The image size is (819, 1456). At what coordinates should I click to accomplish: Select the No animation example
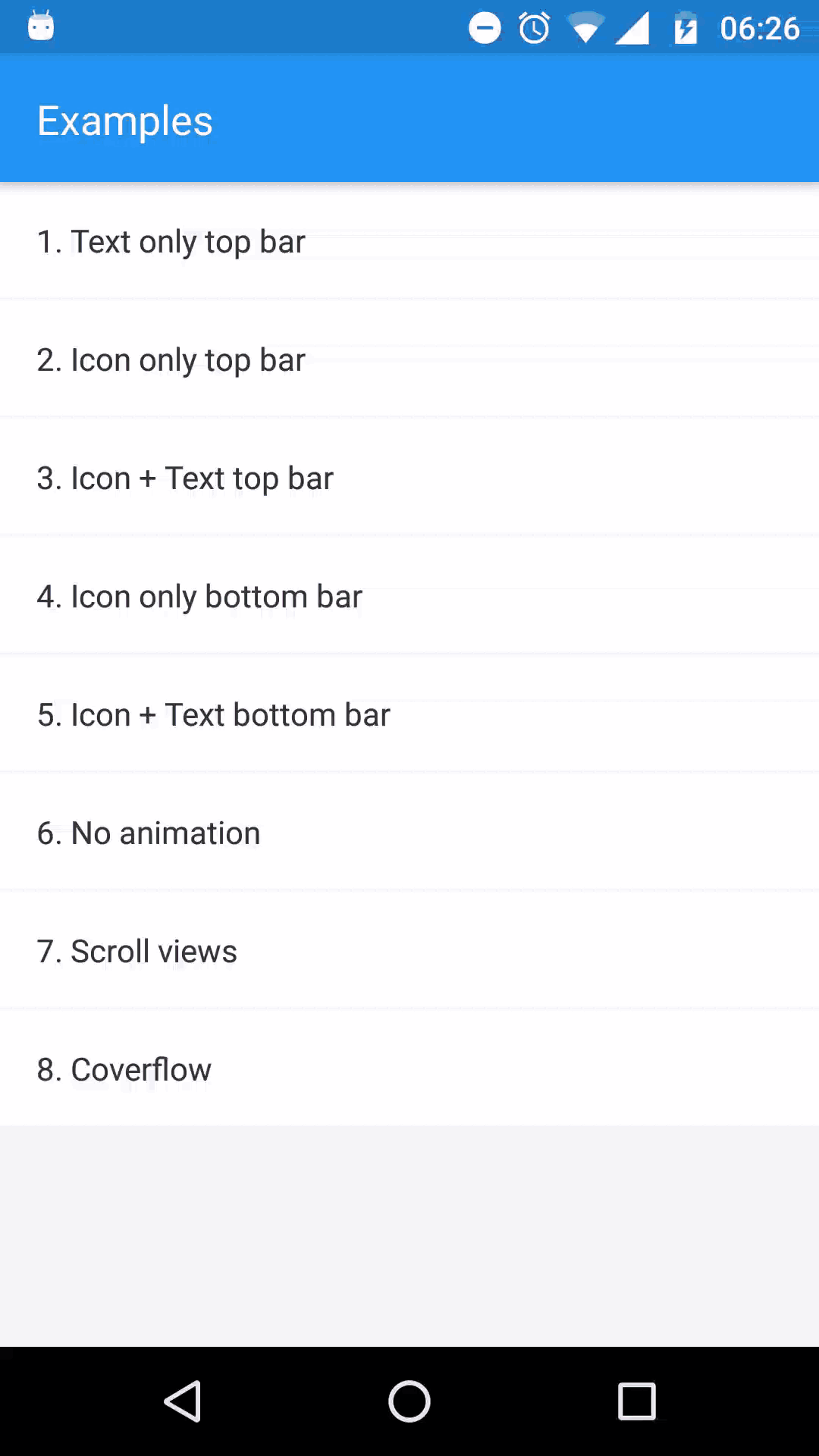tap(409, 833)
